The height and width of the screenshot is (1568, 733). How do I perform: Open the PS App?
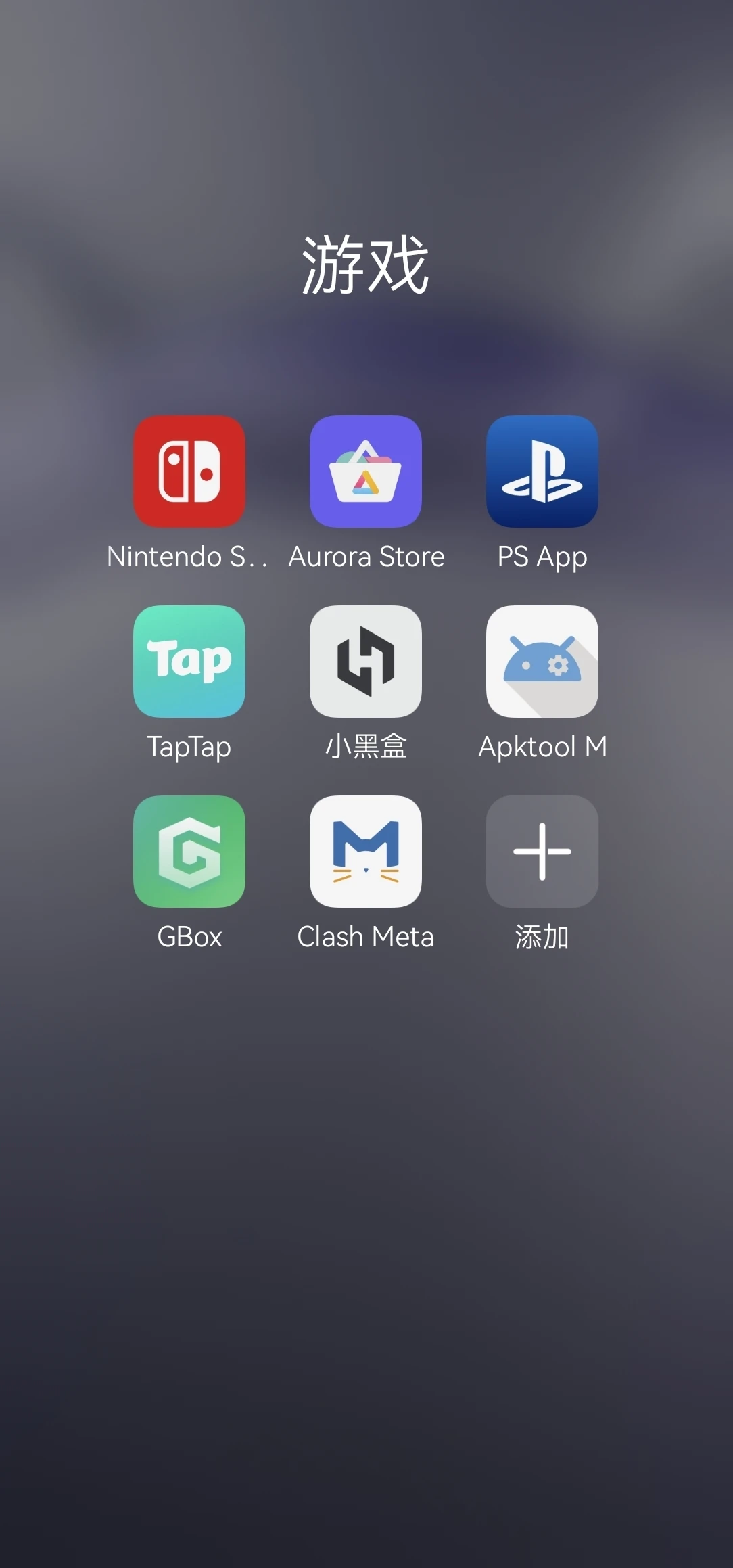pyautogui.click(x=542, y=471)
